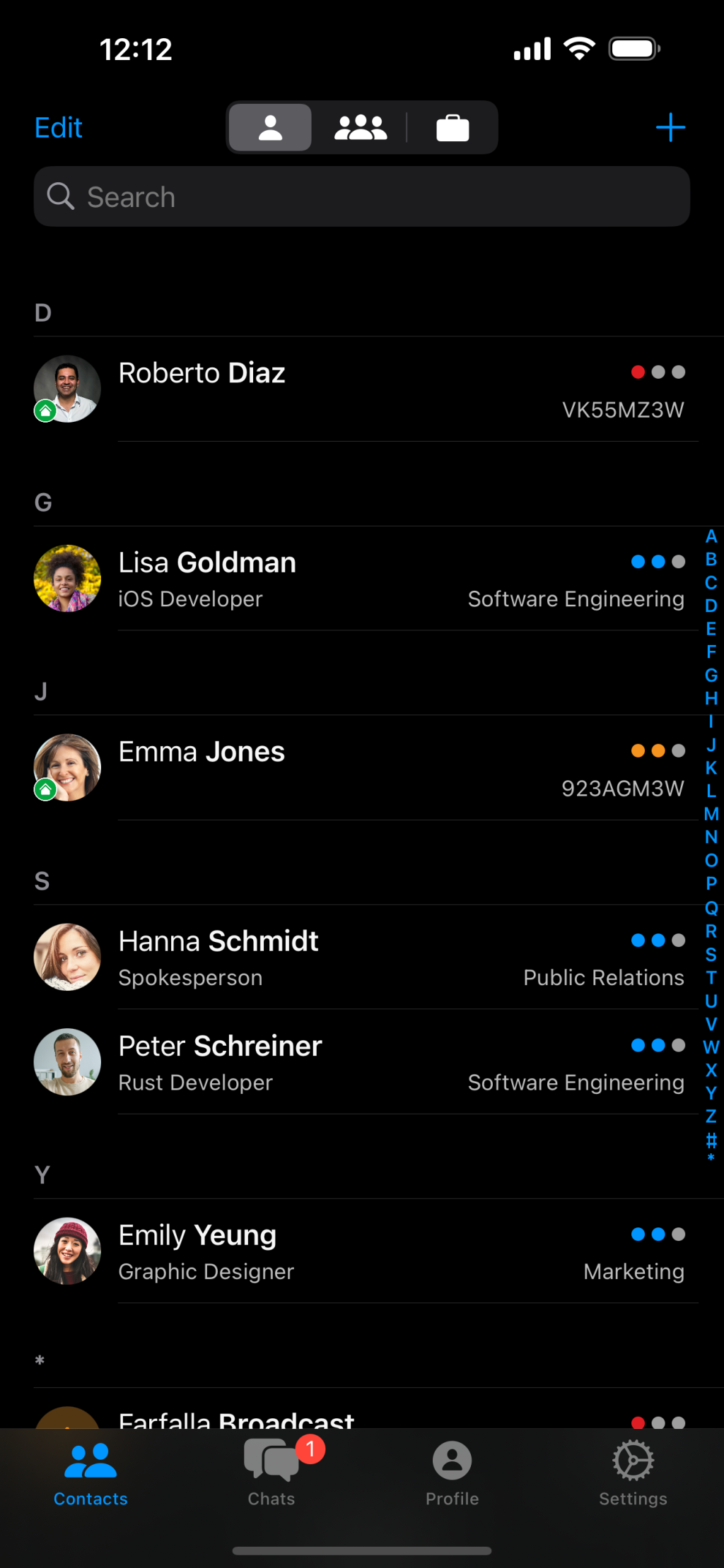The image size is (724, 1568).
Task: Switch to the briefcase work segment
Action: tap(452, 128)
